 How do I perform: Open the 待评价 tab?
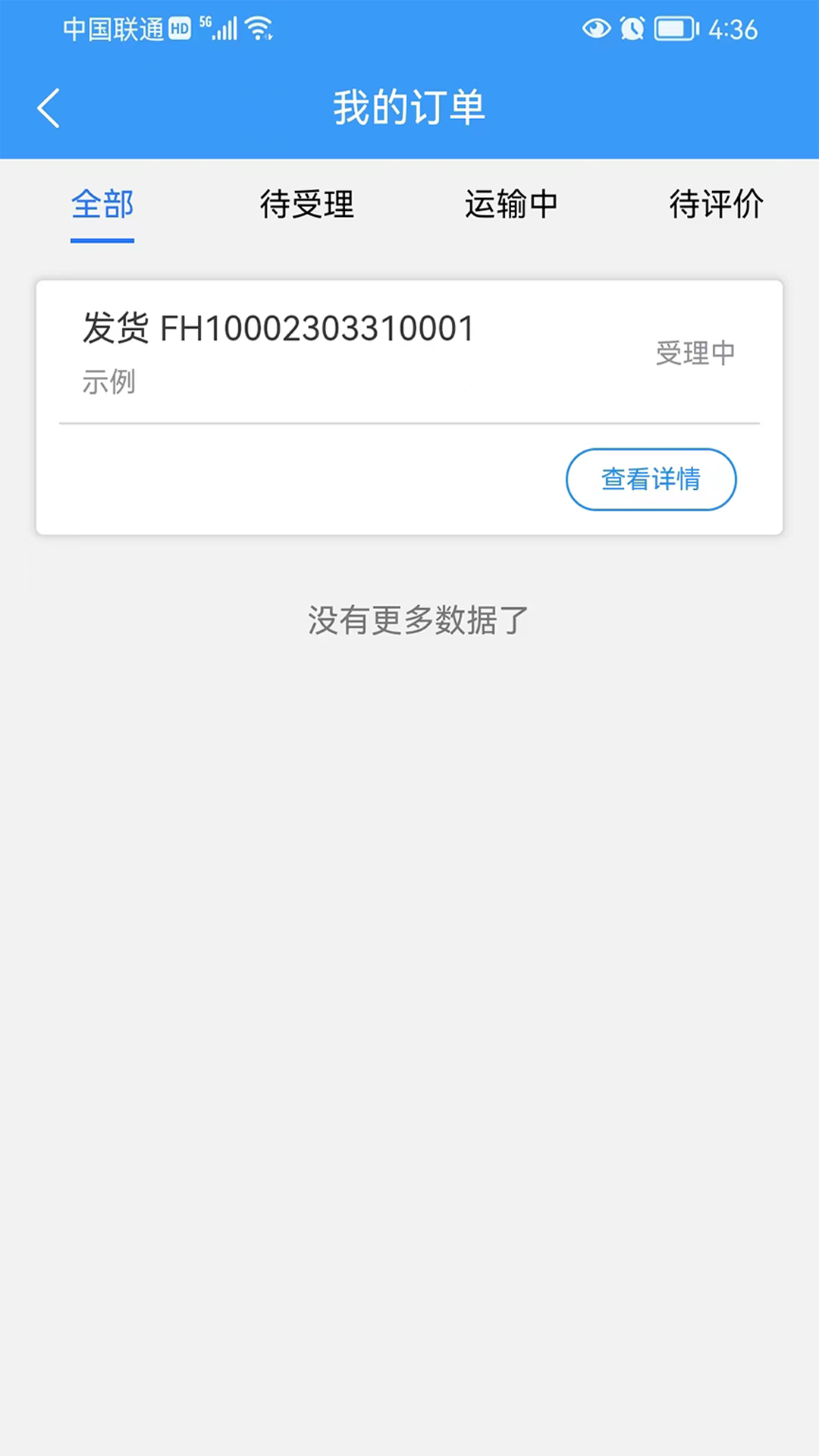716,205
